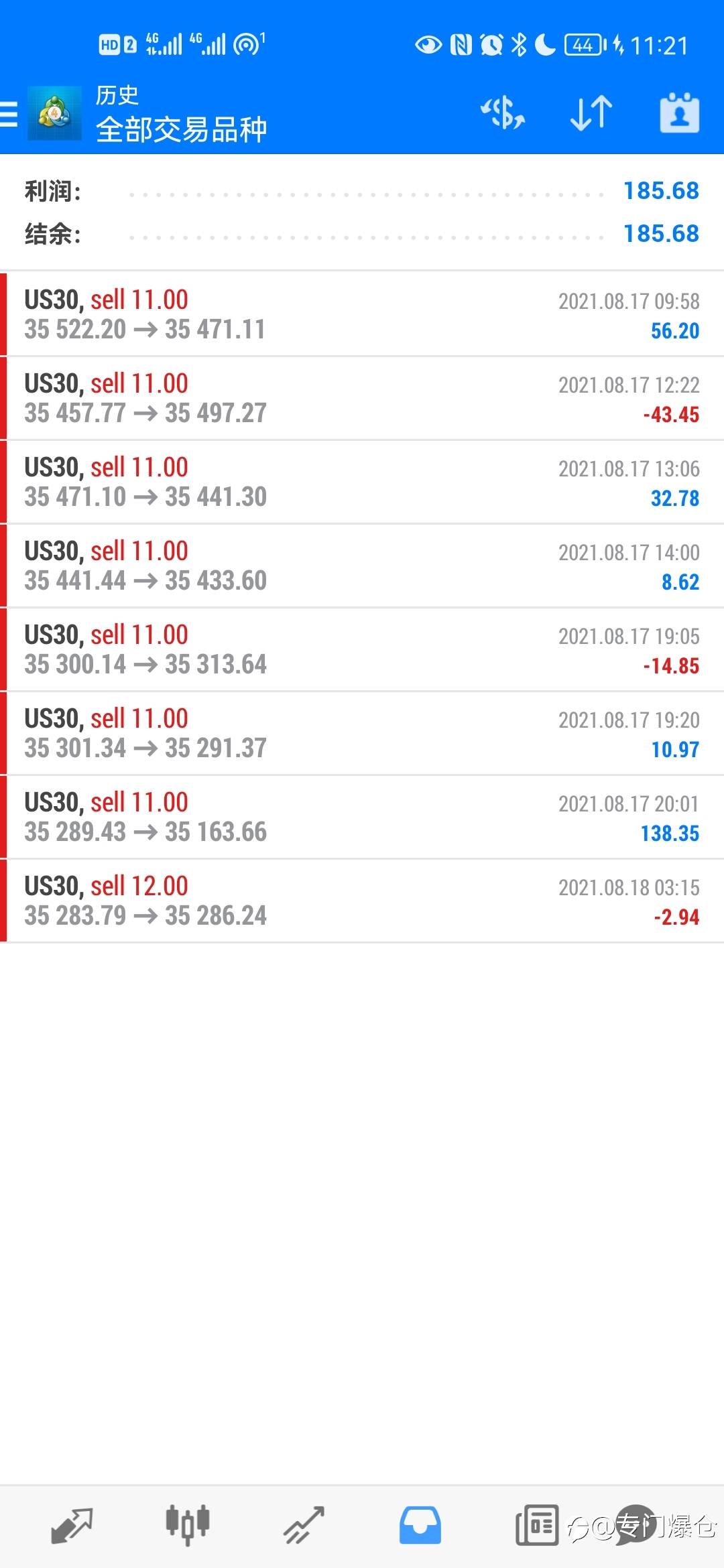This screenshot has width=724, height=1568.
Task: Open the trading symbol filter icon
Action: tap(502, 113)
